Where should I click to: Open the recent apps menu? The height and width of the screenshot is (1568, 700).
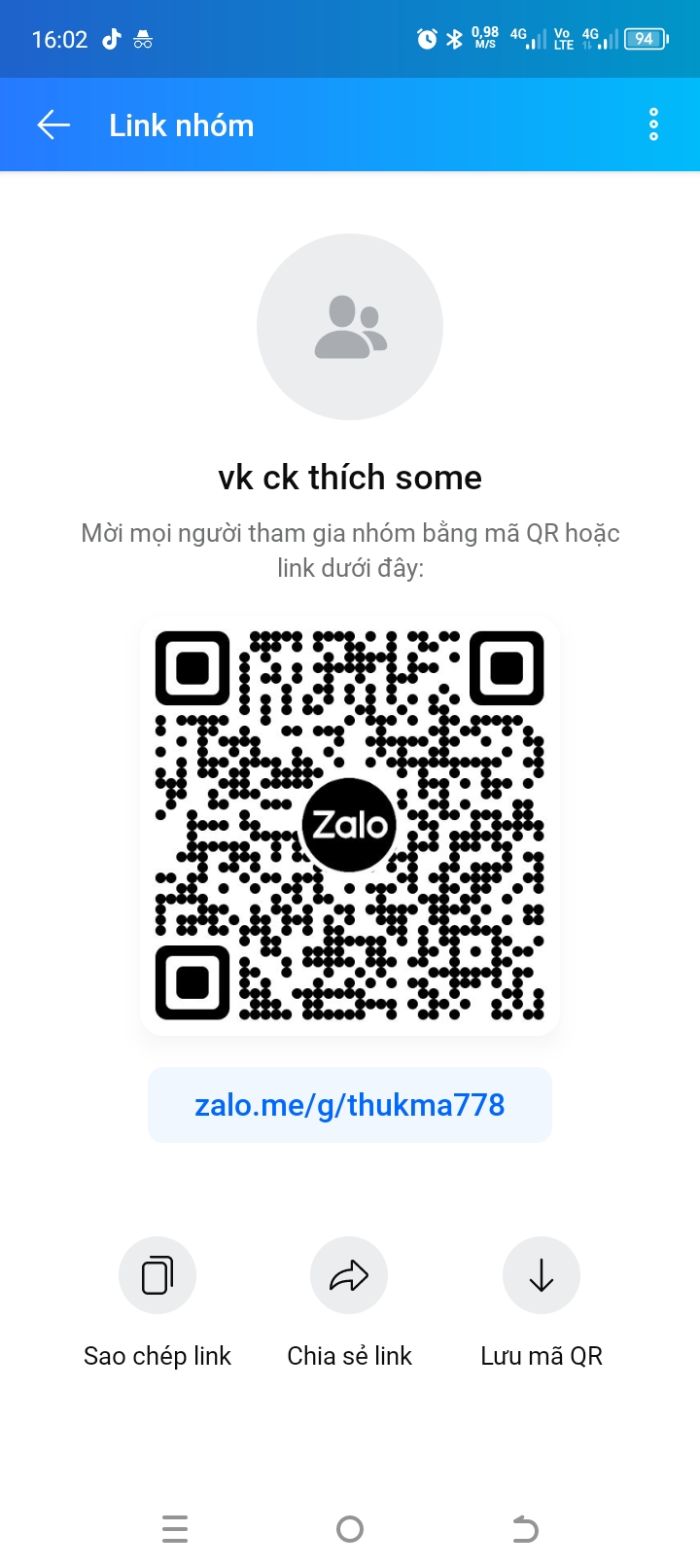(175, 1529)
